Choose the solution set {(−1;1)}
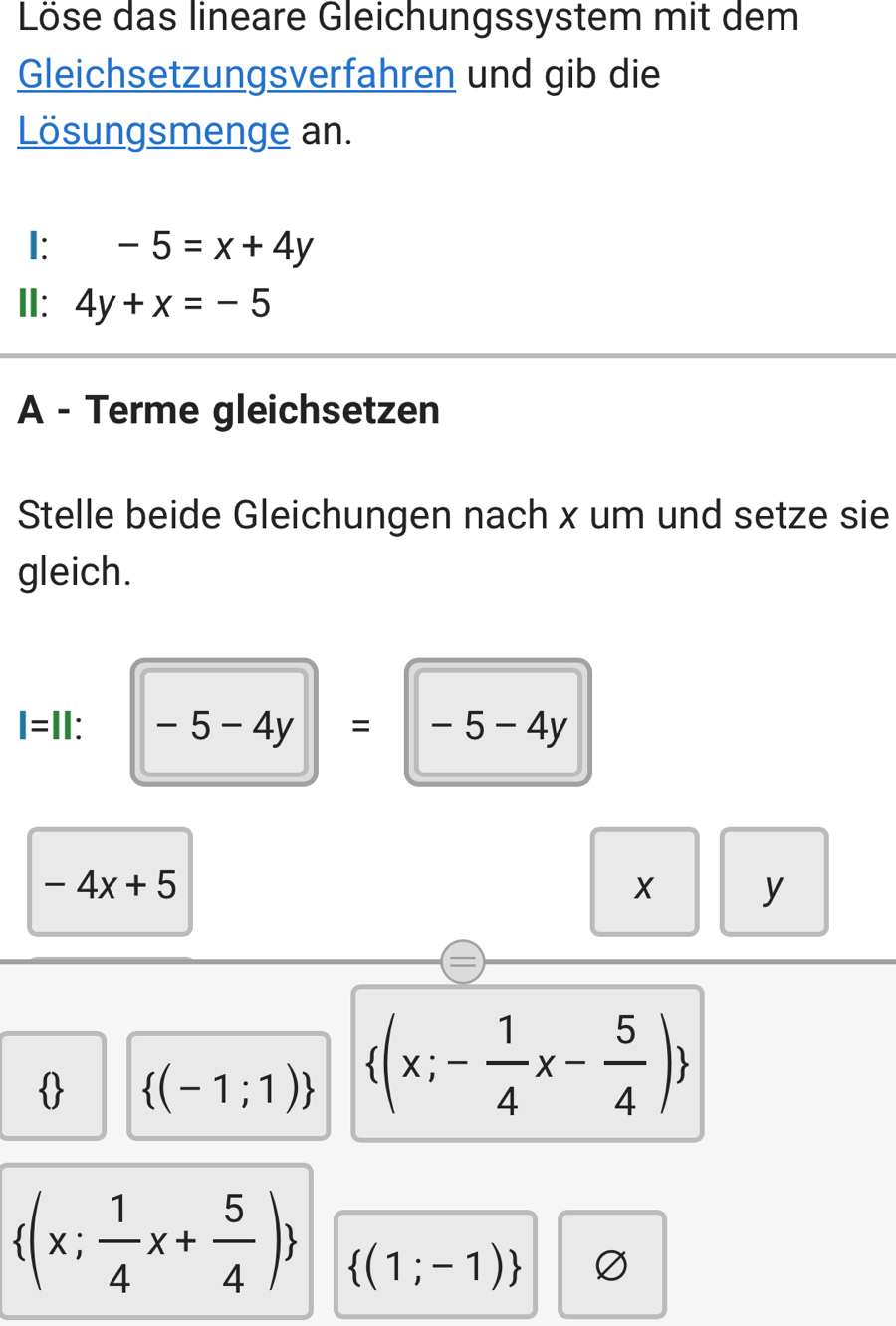Viewport: 896px width, 1326px height. 228,1086
